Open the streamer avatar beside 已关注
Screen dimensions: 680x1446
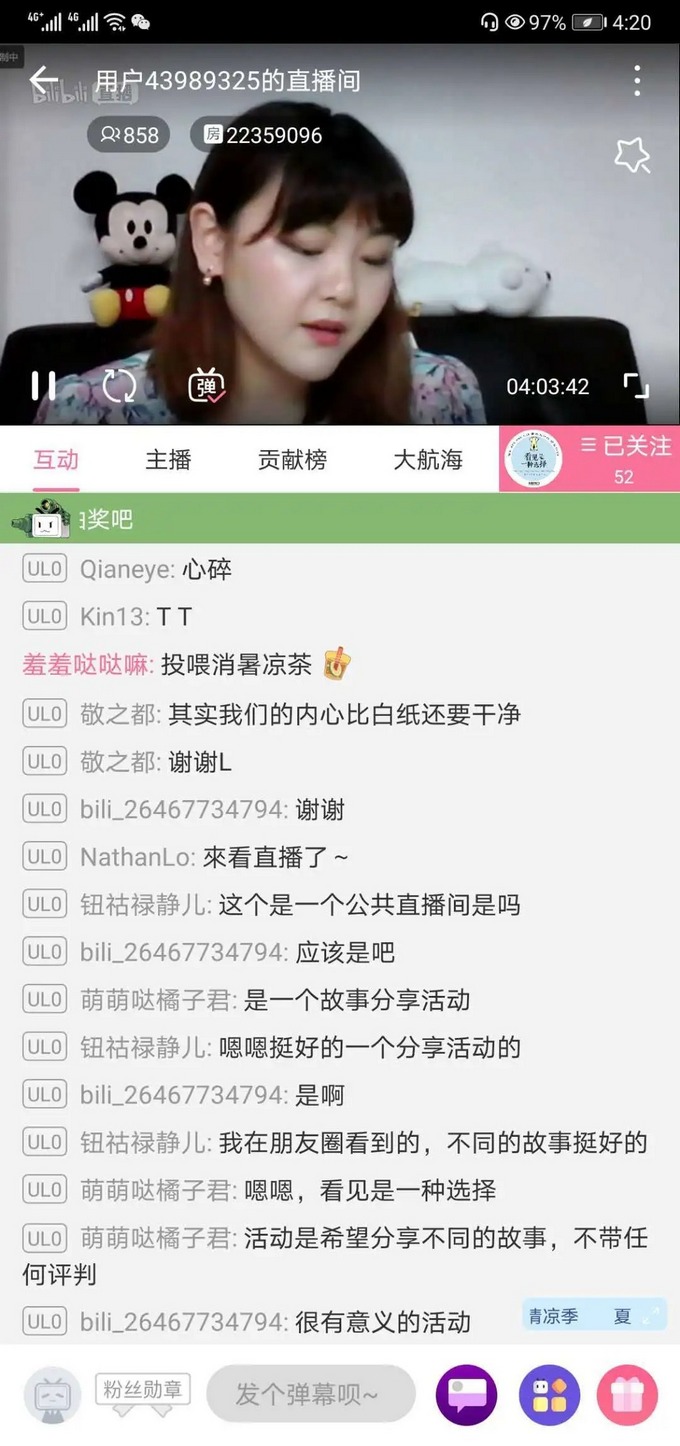(x=532, y=460)
